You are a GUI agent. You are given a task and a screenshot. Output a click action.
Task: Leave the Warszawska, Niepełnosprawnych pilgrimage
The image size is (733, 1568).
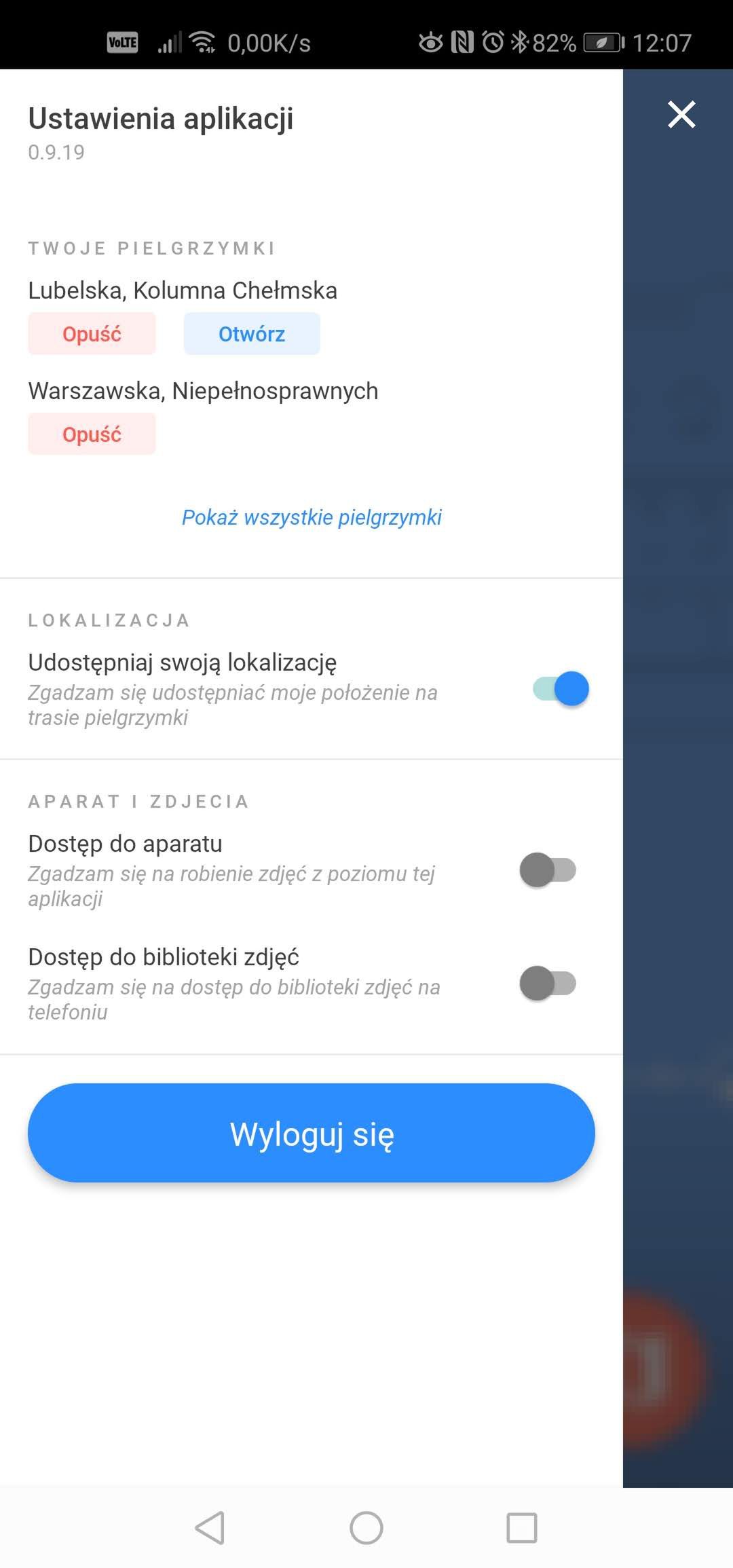coord(92,434)
